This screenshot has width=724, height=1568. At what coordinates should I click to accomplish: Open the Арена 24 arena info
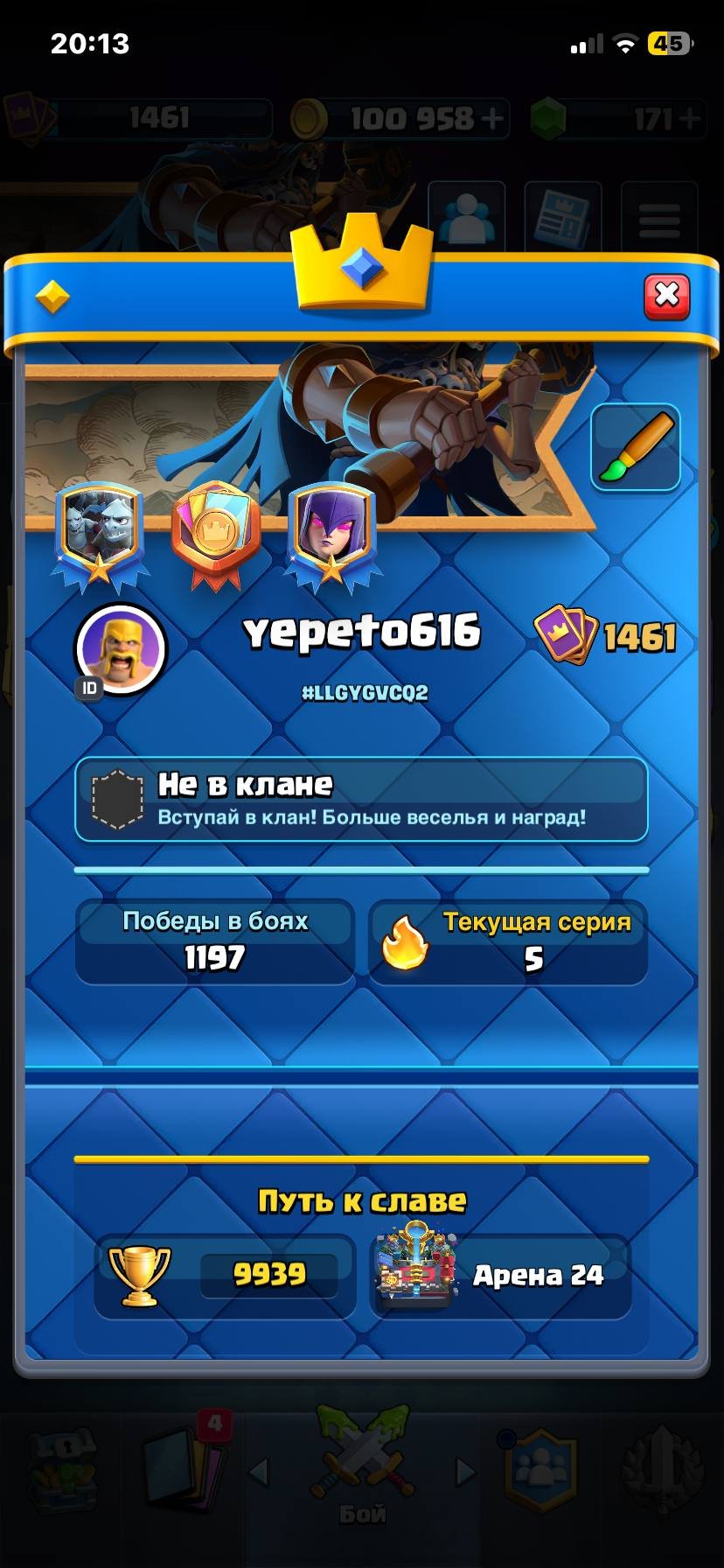click(500, 1275)
